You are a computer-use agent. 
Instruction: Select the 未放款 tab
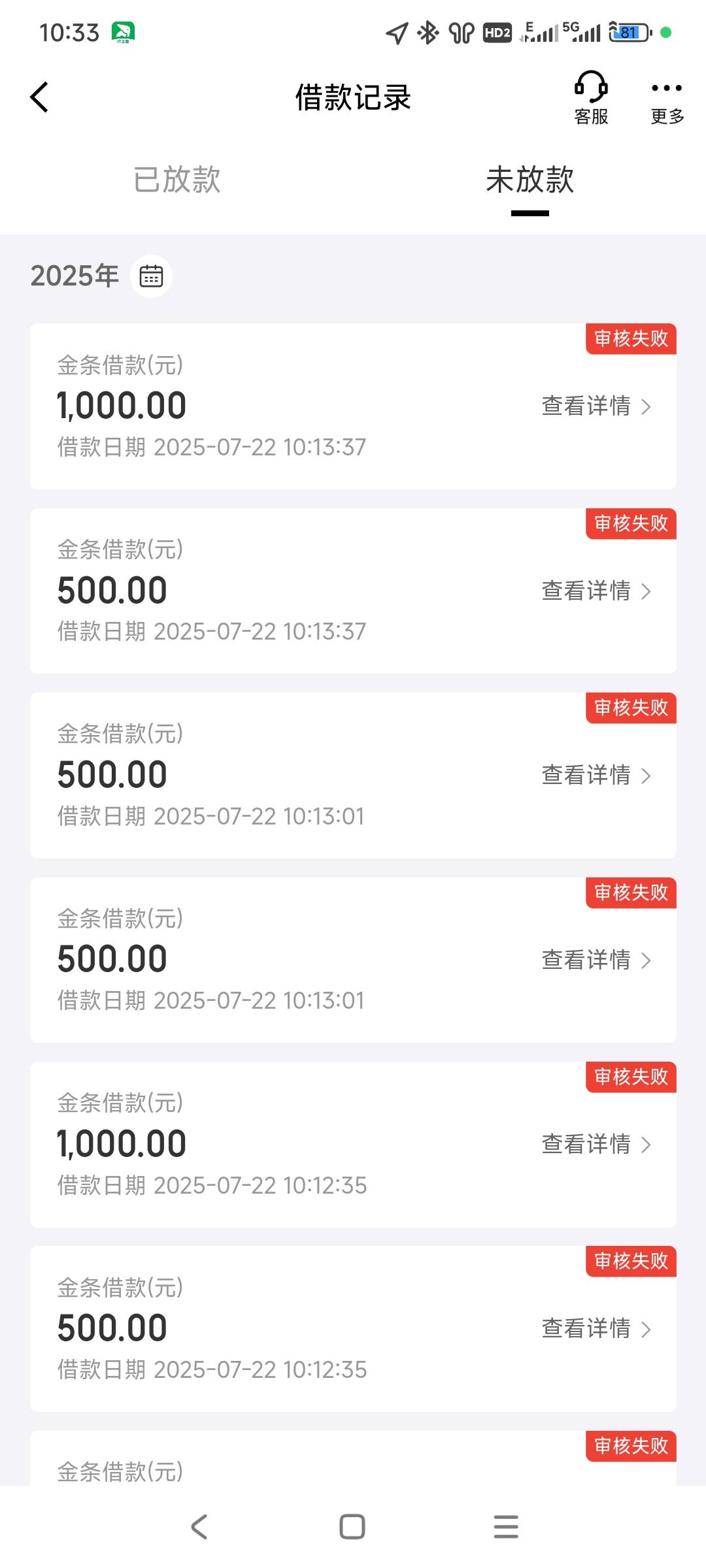click(529, 179)
